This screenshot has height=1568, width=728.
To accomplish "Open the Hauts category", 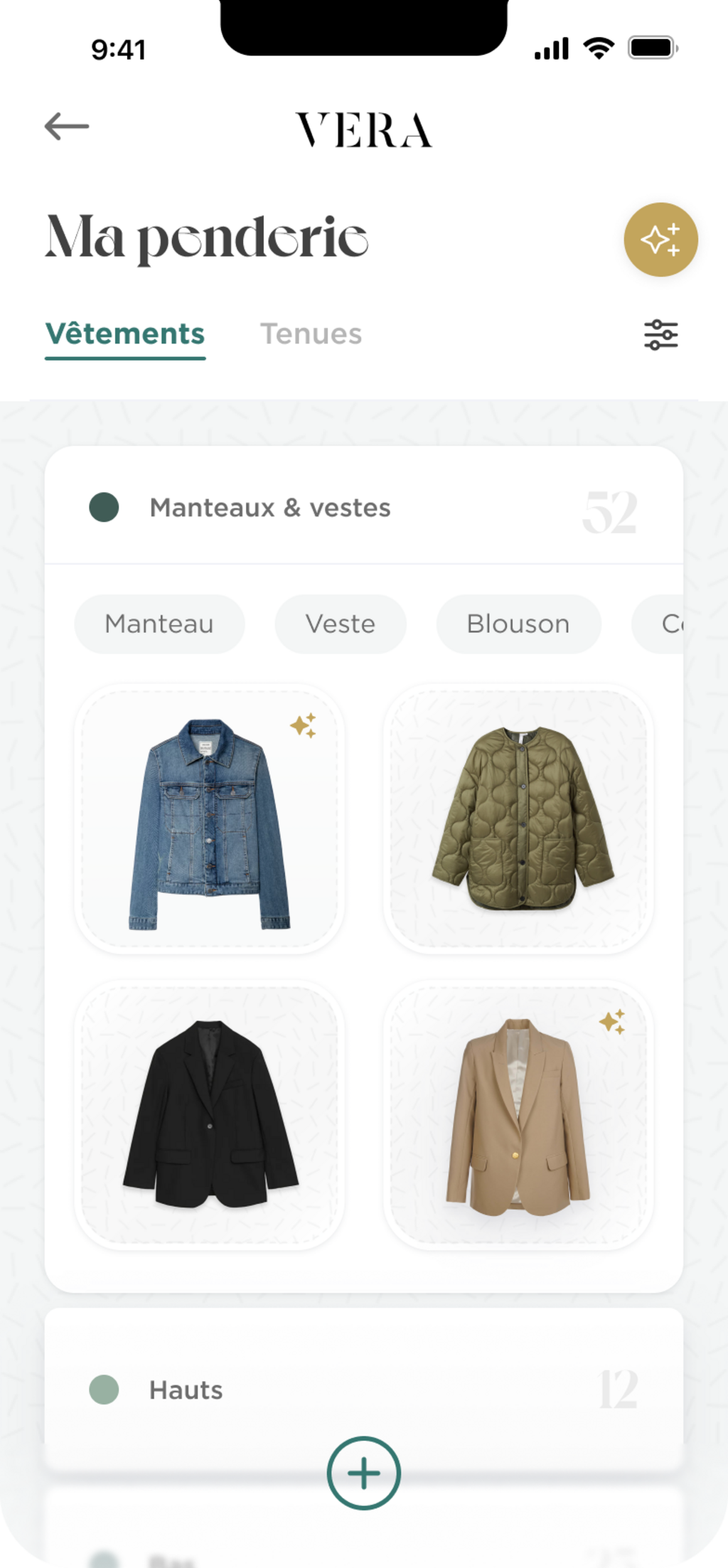I will (x=186, y=1390).
